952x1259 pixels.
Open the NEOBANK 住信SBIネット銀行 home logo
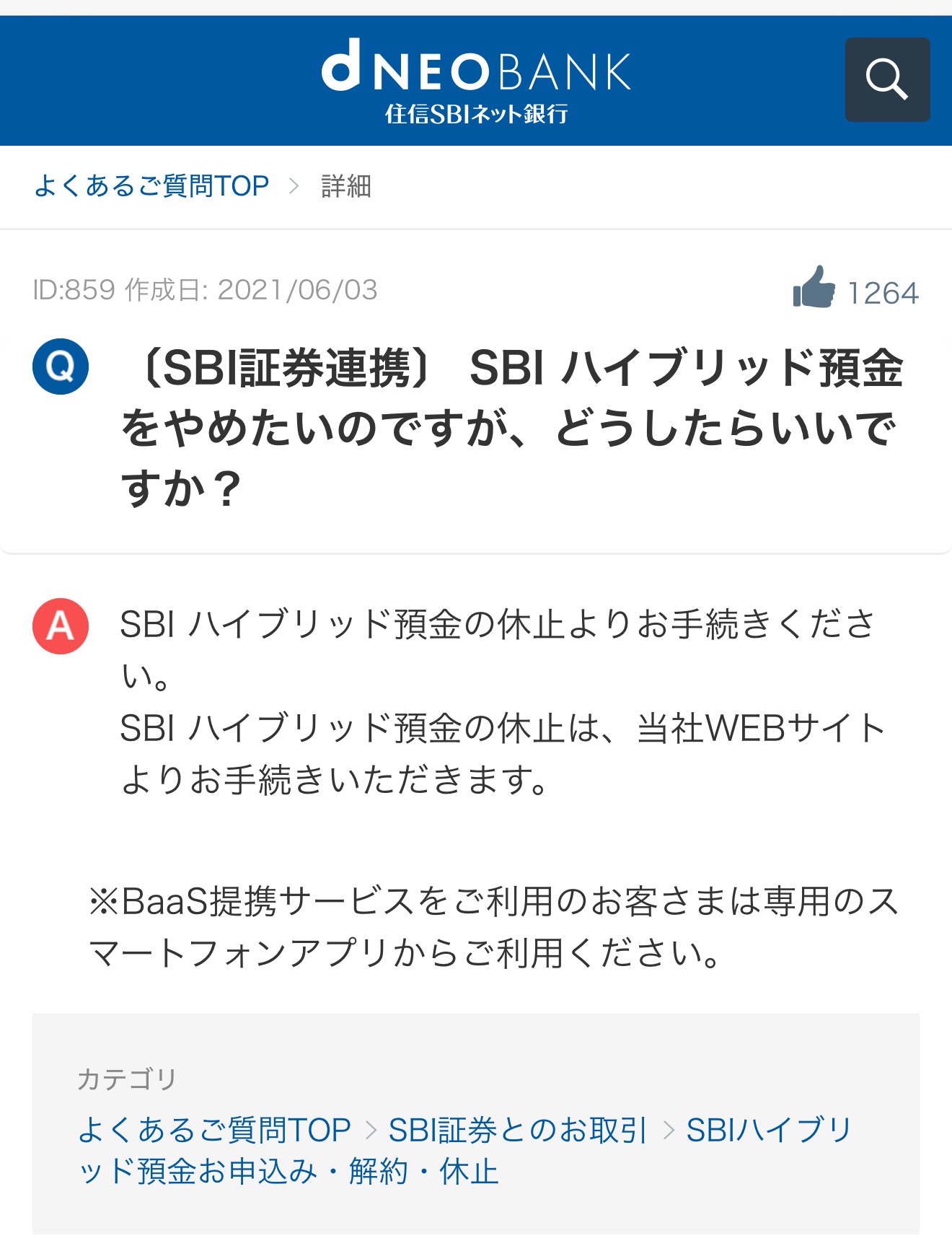point(476,81)
